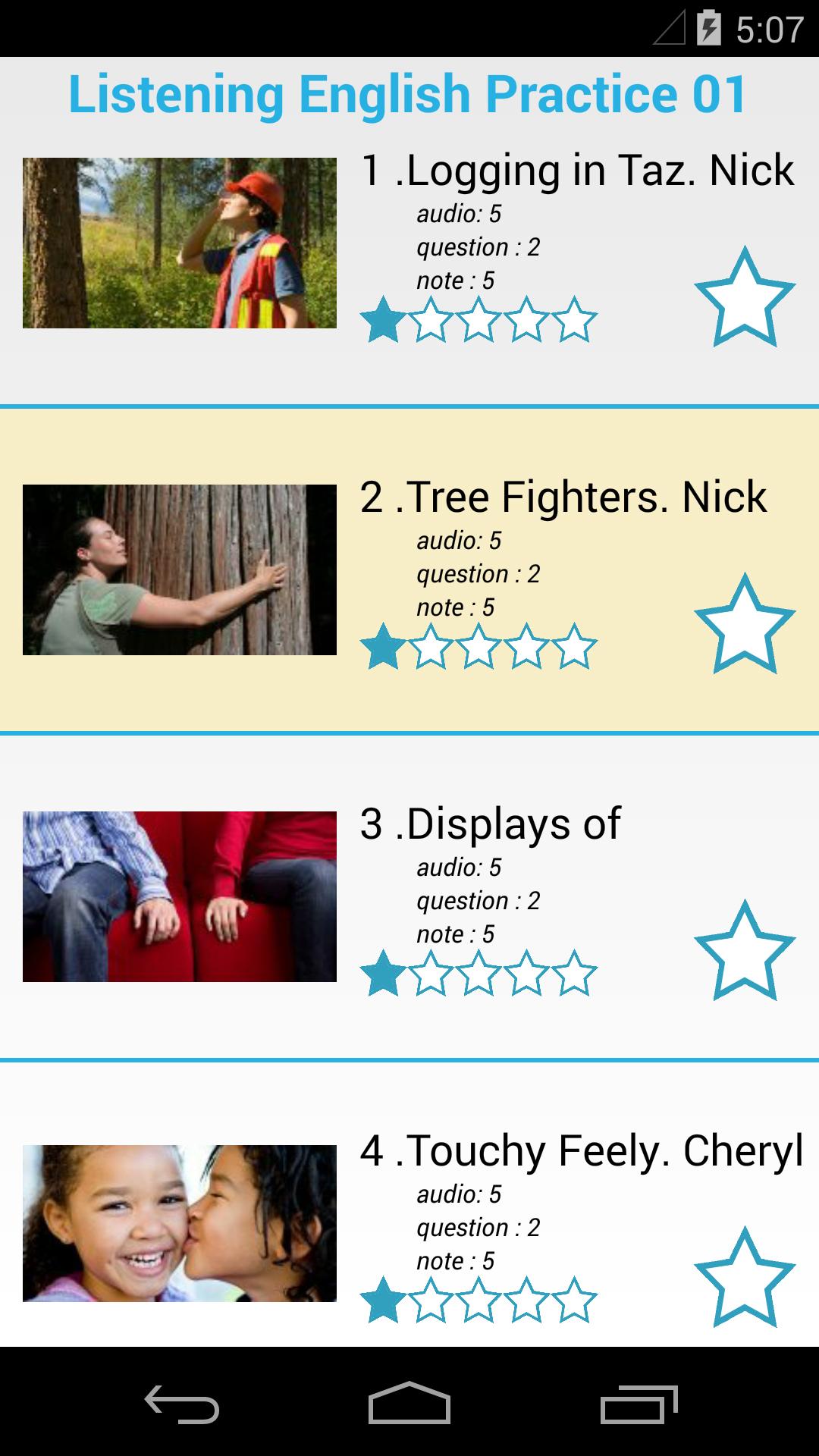This screenshot has height=1456, width=819.
Task: Open lesson 3 Displays of
Action: click(491, 824)
